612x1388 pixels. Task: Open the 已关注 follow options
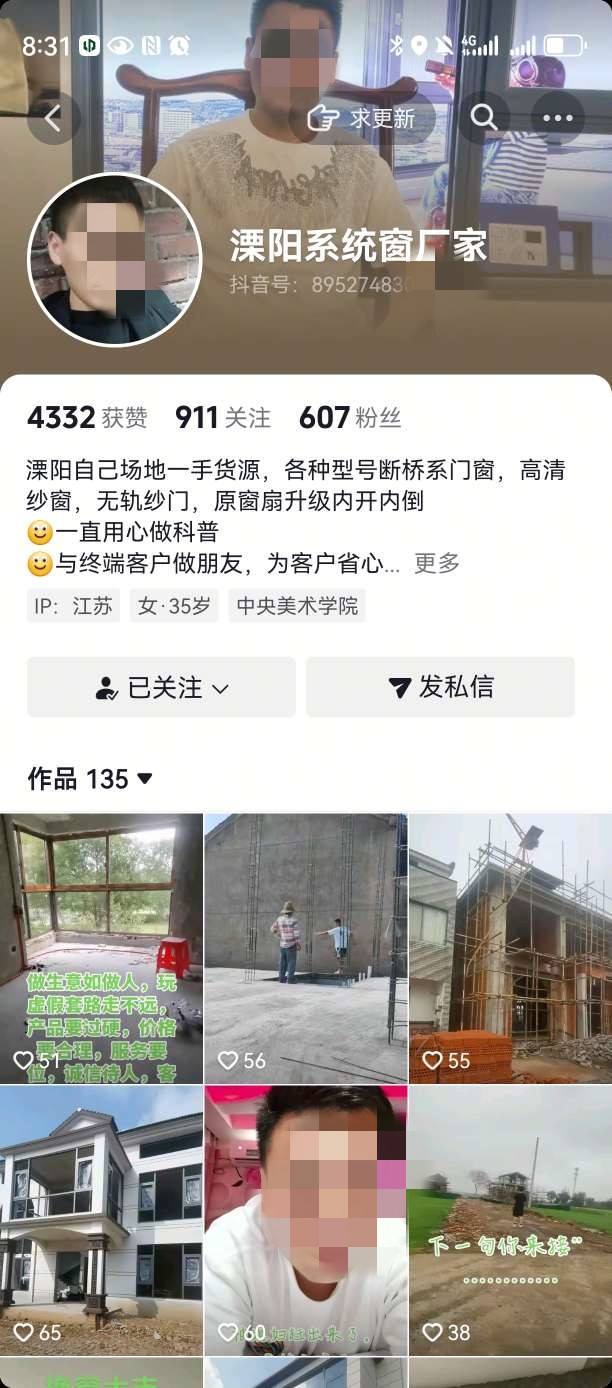[161, 687]
